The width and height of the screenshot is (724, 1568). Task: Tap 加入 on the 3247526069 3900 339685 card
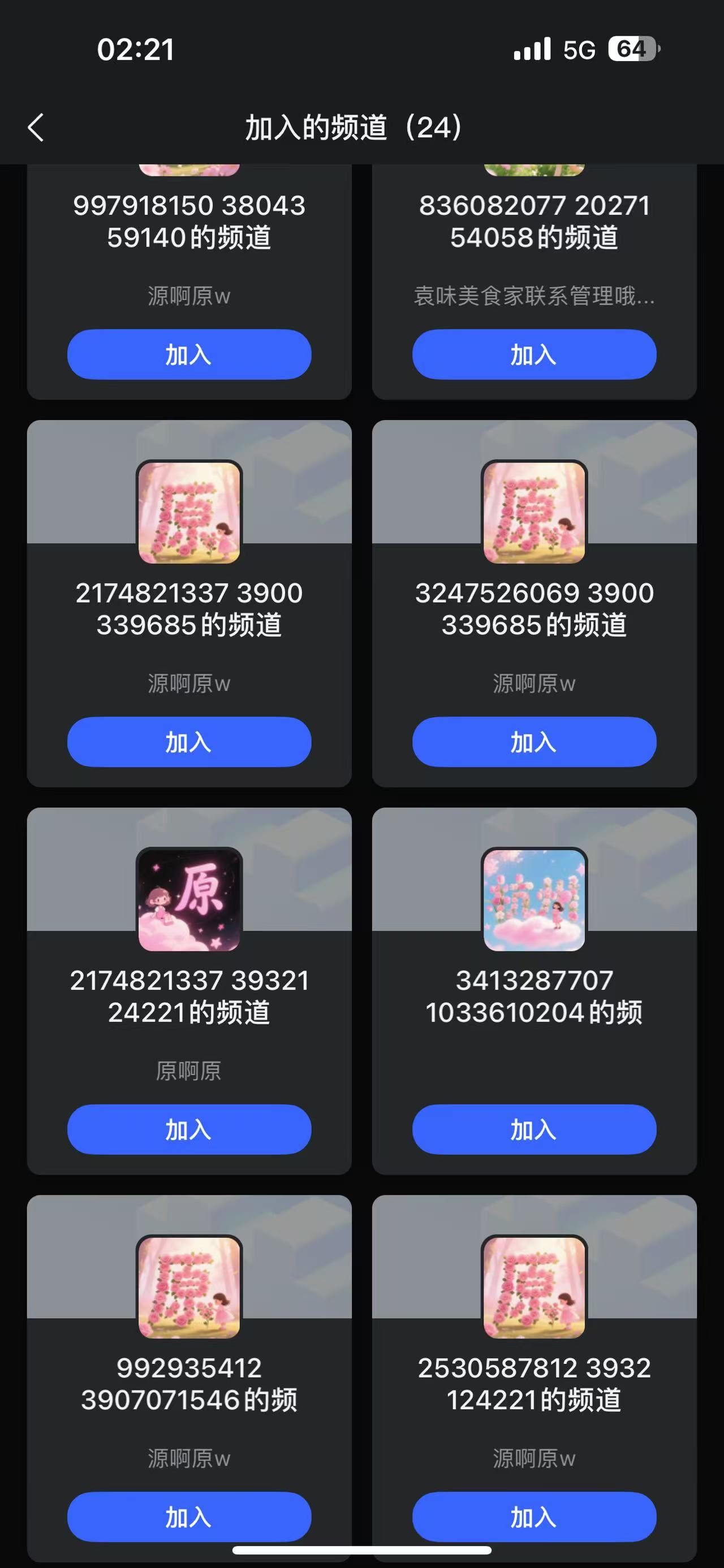(x=534, y=742)
